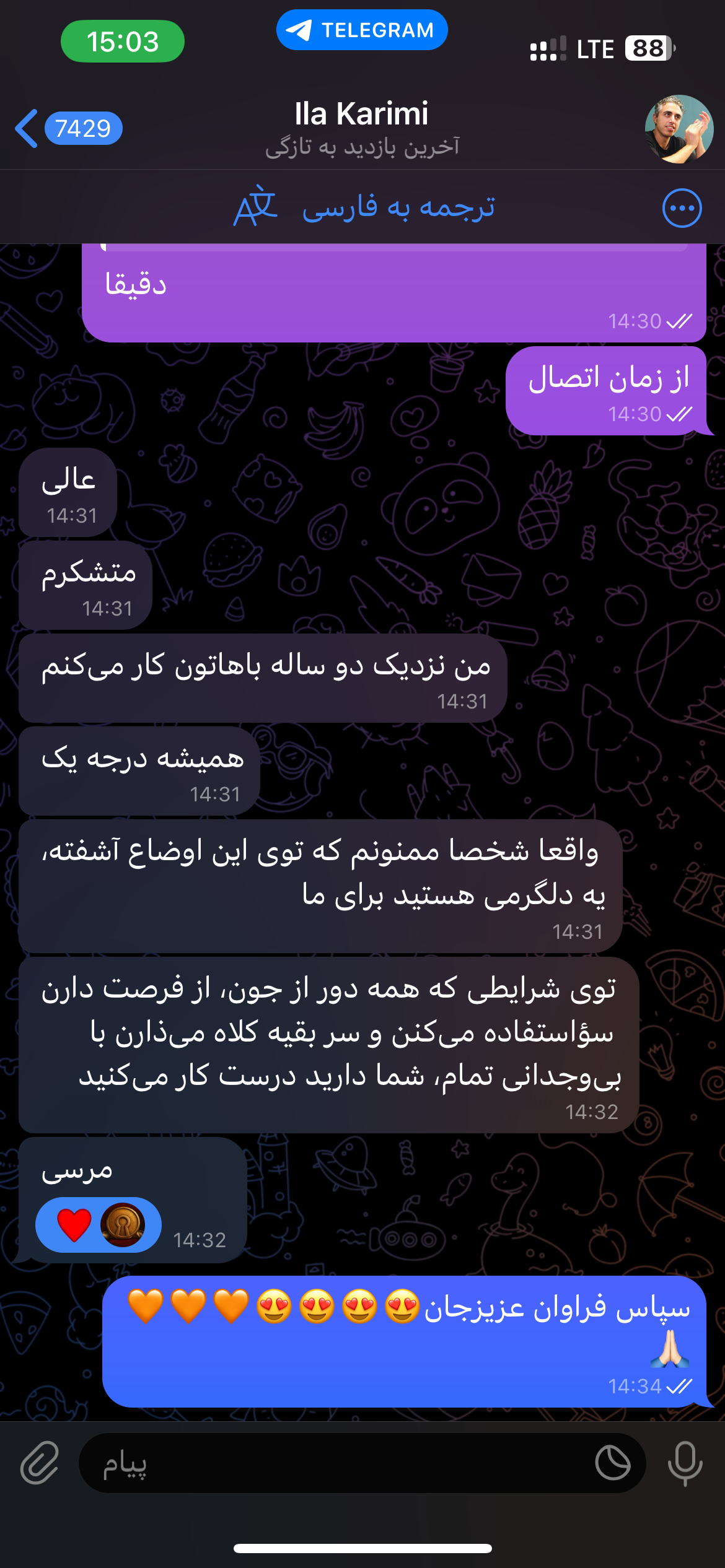
Task: Open Ila Karimi chat info header
Action: (362, 128)
